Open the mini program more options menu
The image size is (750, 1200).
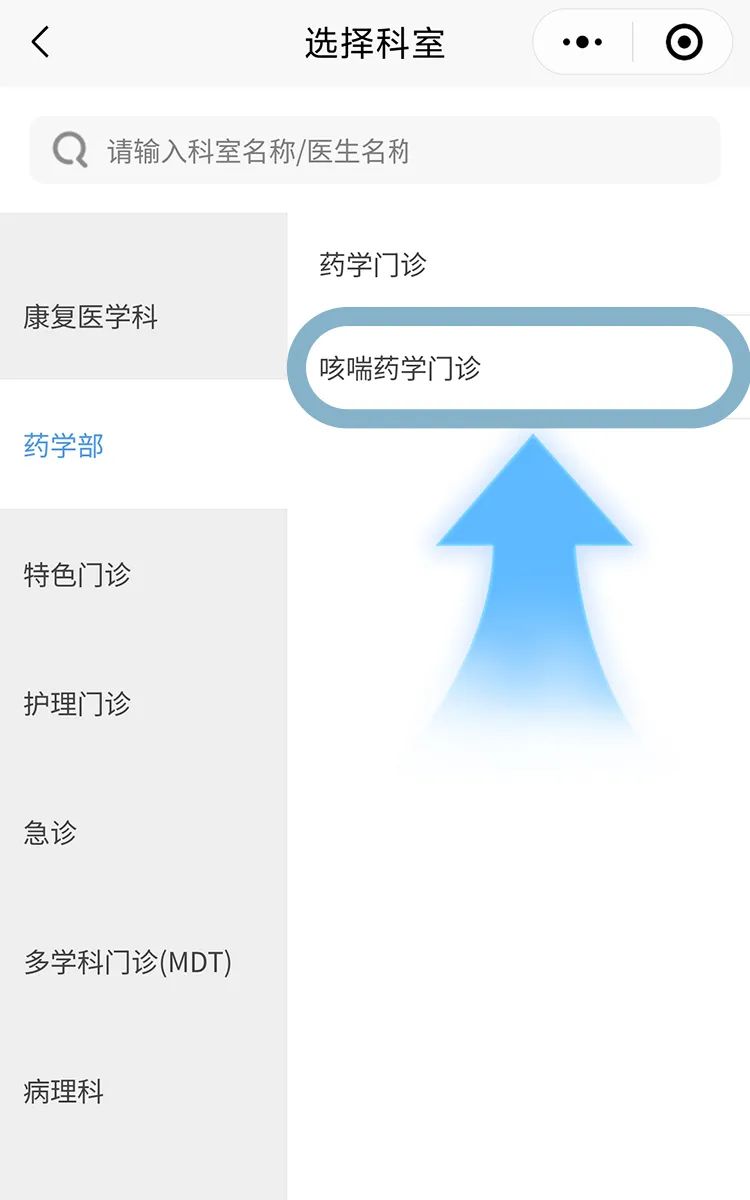(583, 43)
